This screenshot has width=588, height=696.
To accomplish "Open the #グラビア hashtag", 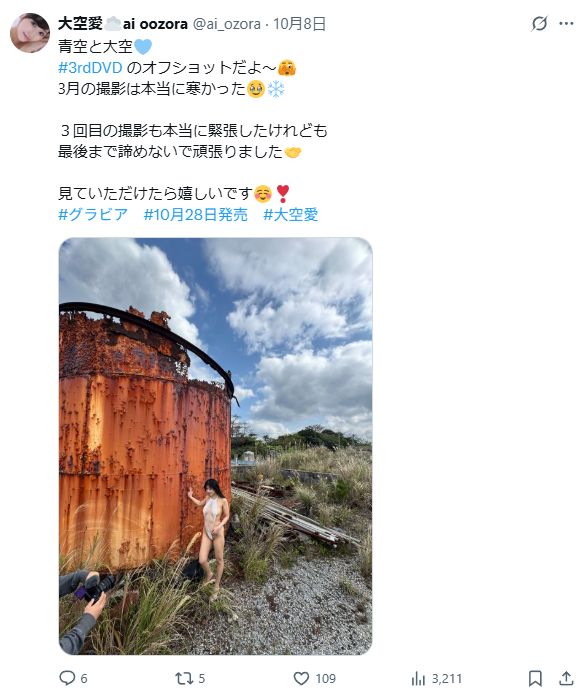I will 93,215.
